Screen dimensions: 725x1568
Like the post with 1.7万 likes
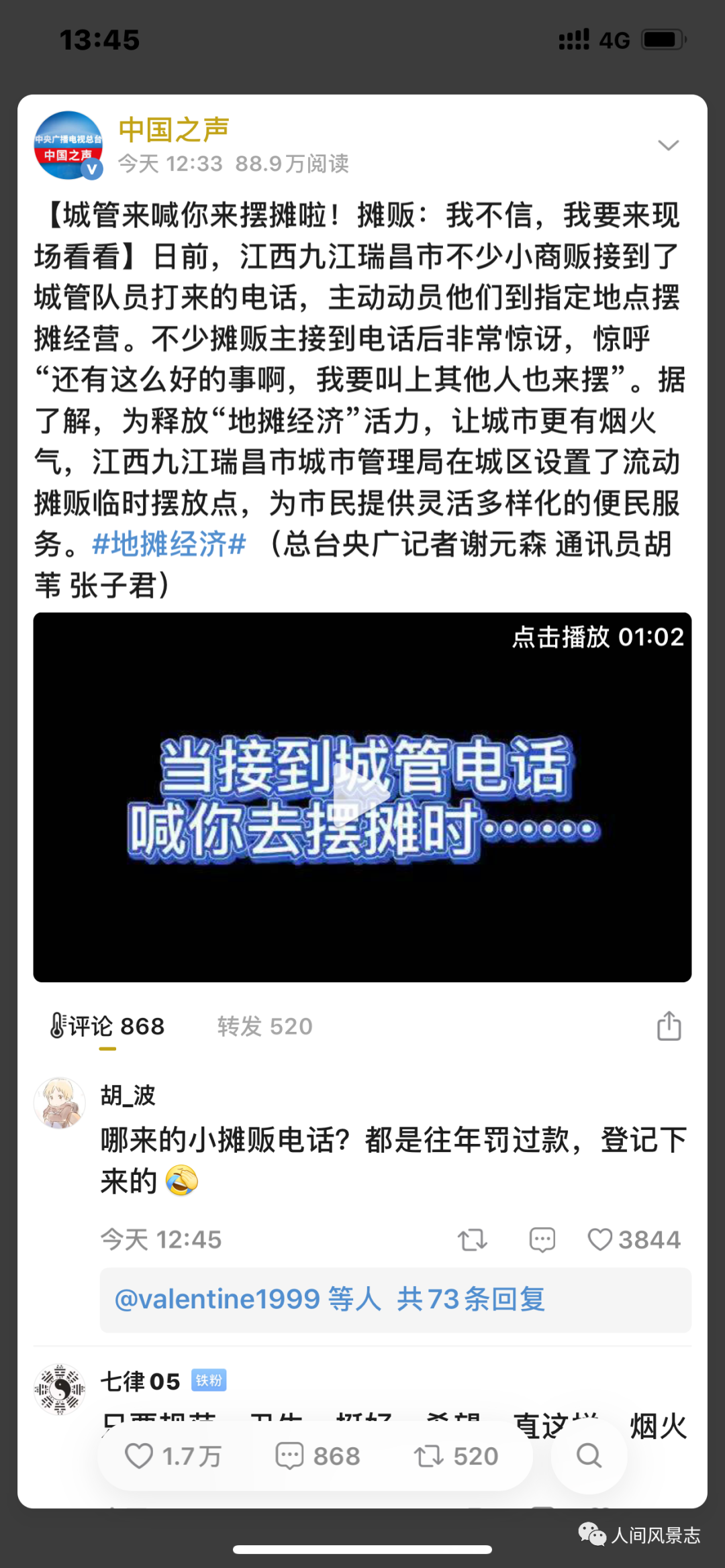tap(173, 1456)
